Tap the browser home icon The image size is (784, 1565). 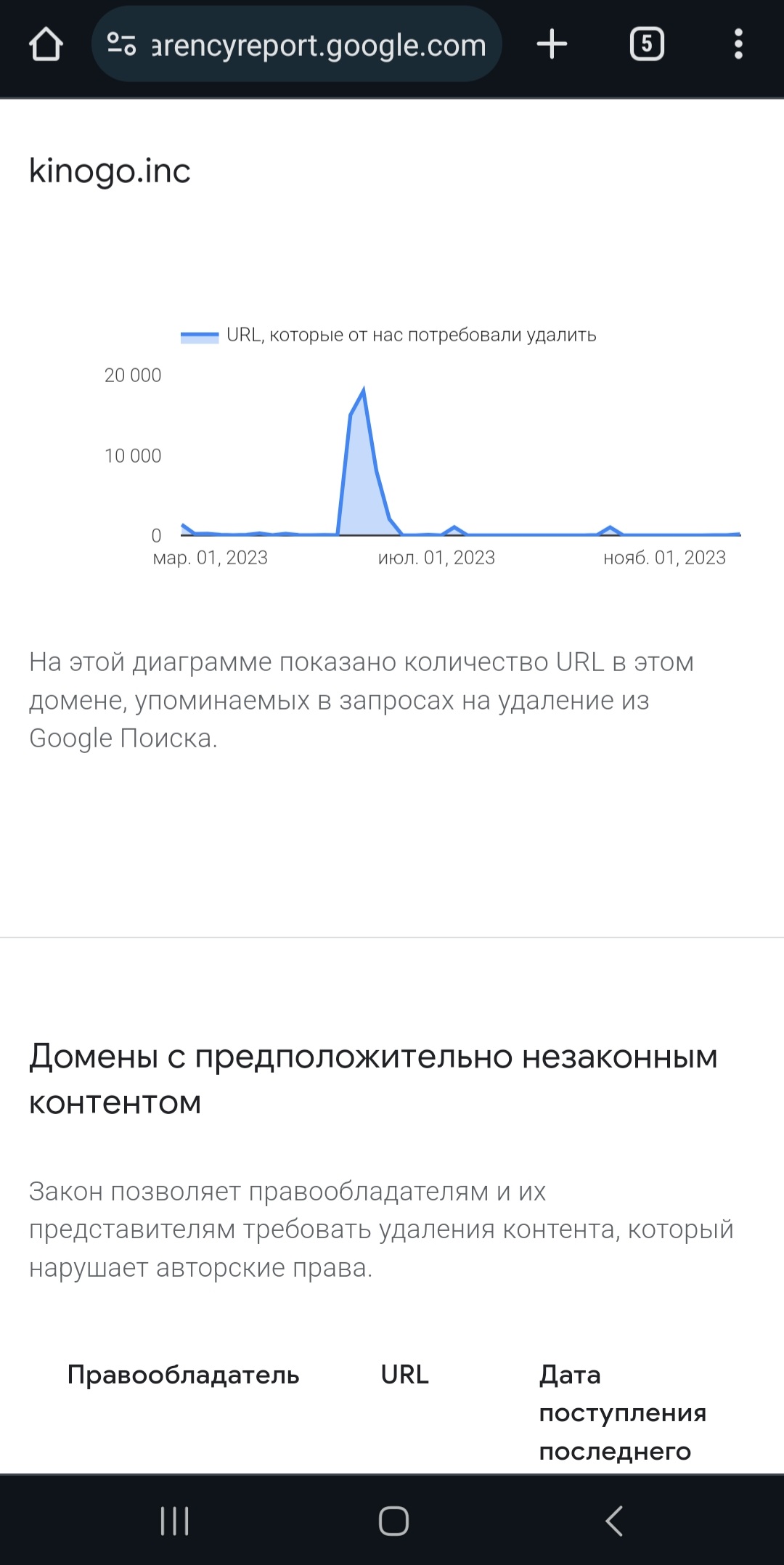coord(46,44)
